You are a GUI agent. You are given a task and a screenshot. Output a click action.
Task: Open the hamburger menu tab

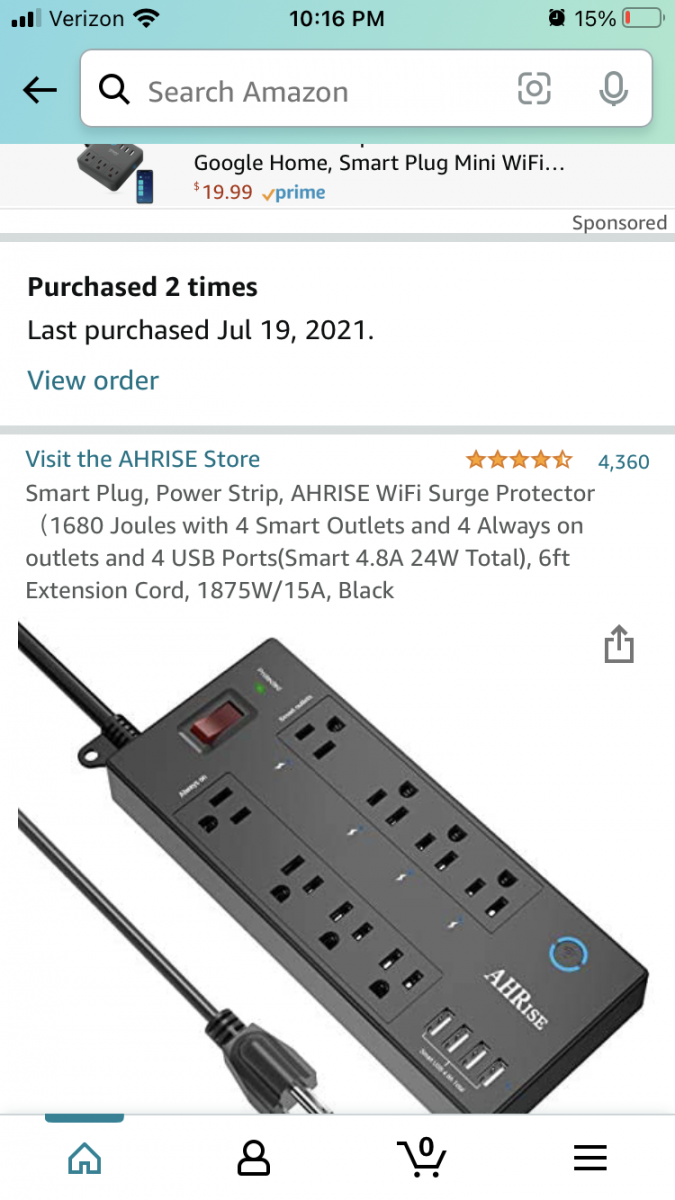(591, 1158)
